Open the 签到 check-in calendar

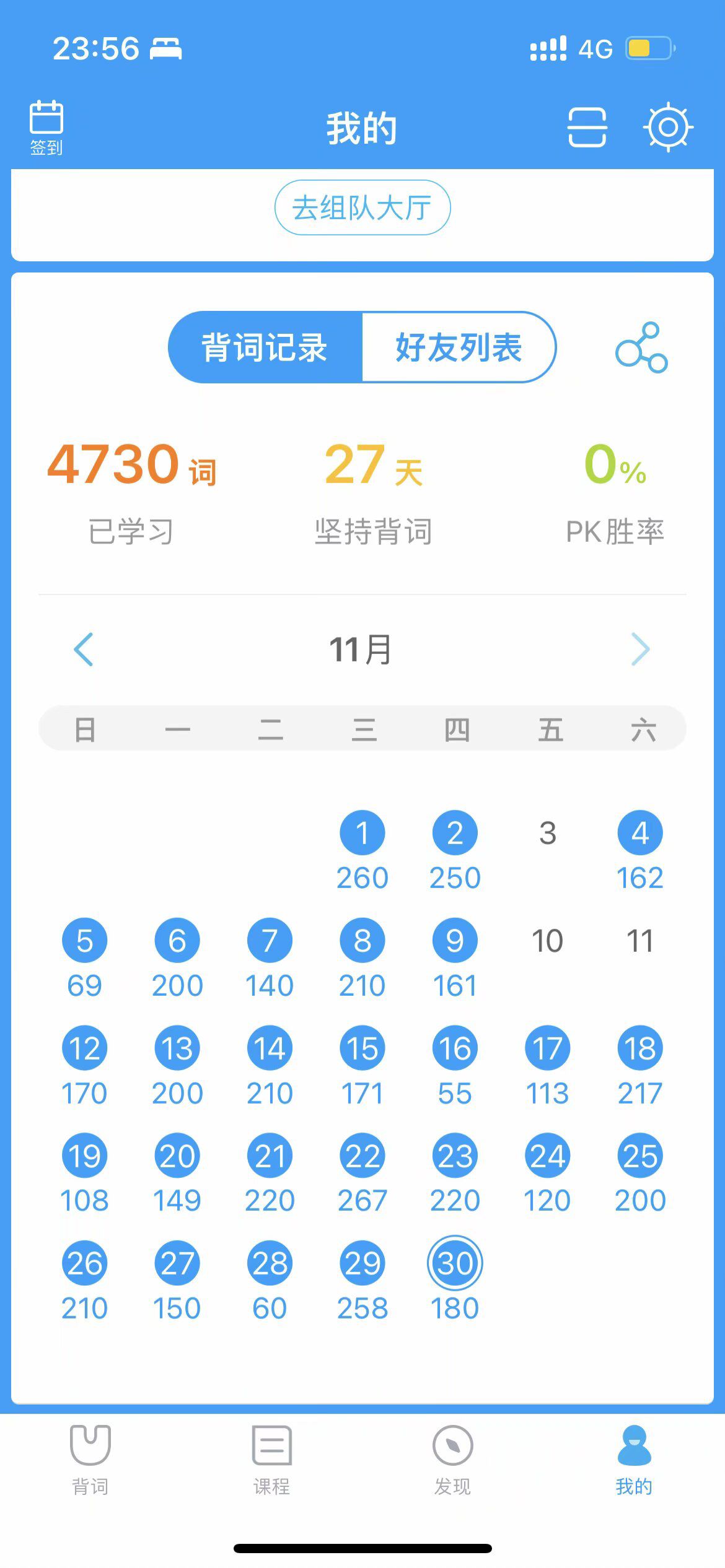46,127
